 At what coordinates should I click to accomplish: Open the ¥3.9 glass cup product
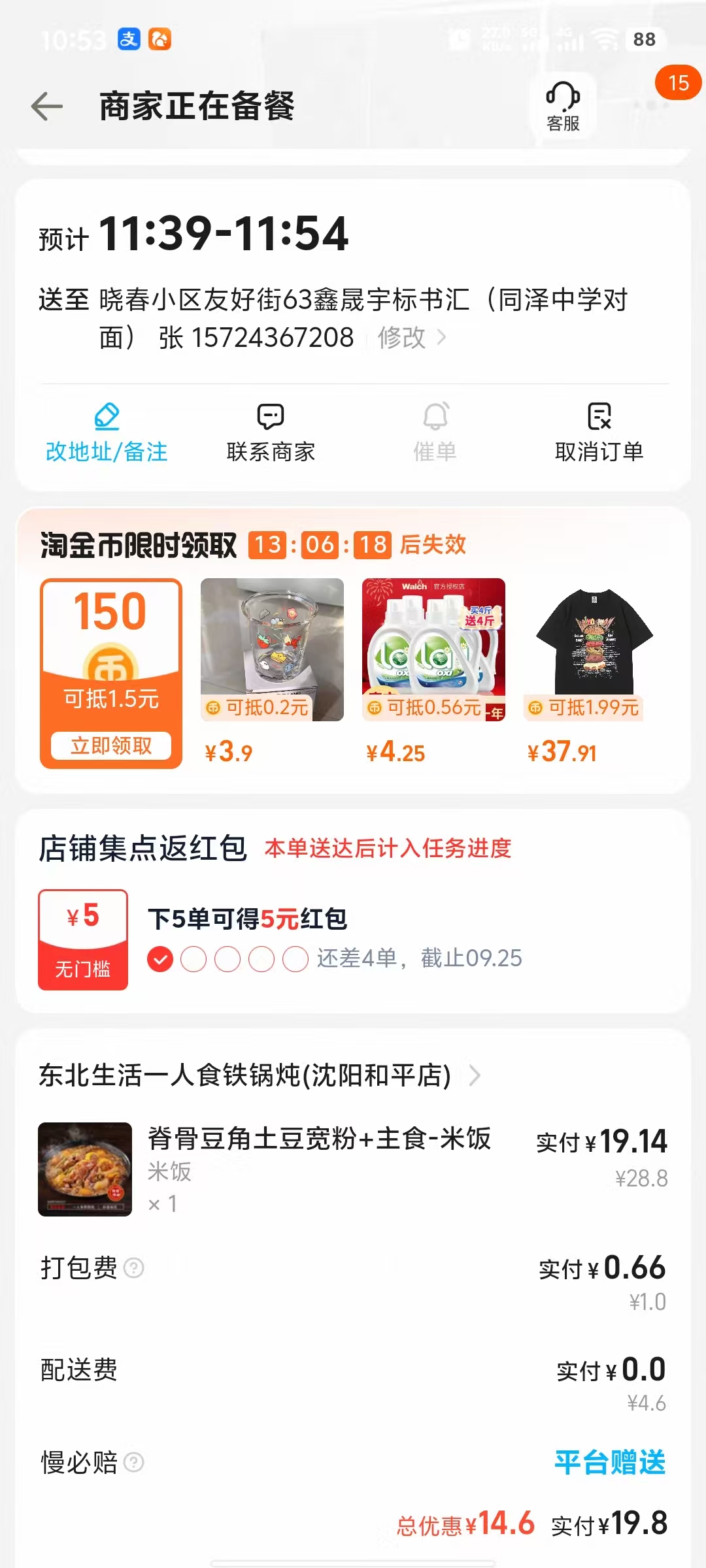(x=272, y=650)
